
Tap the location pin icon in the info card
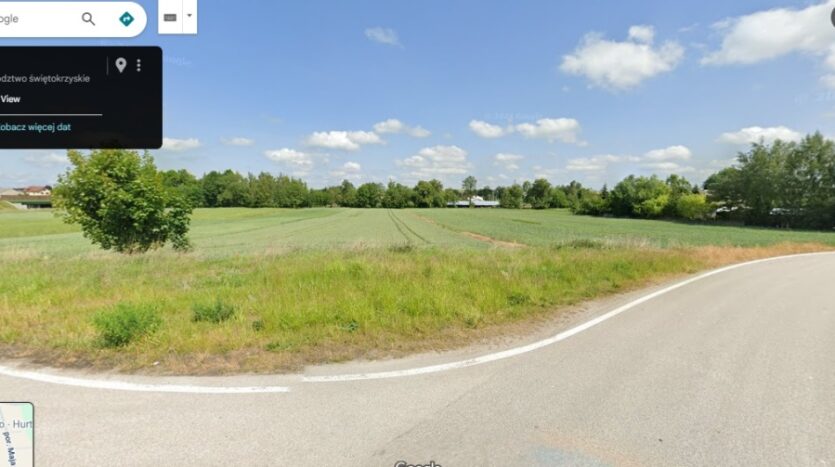(x=121, y=65)
